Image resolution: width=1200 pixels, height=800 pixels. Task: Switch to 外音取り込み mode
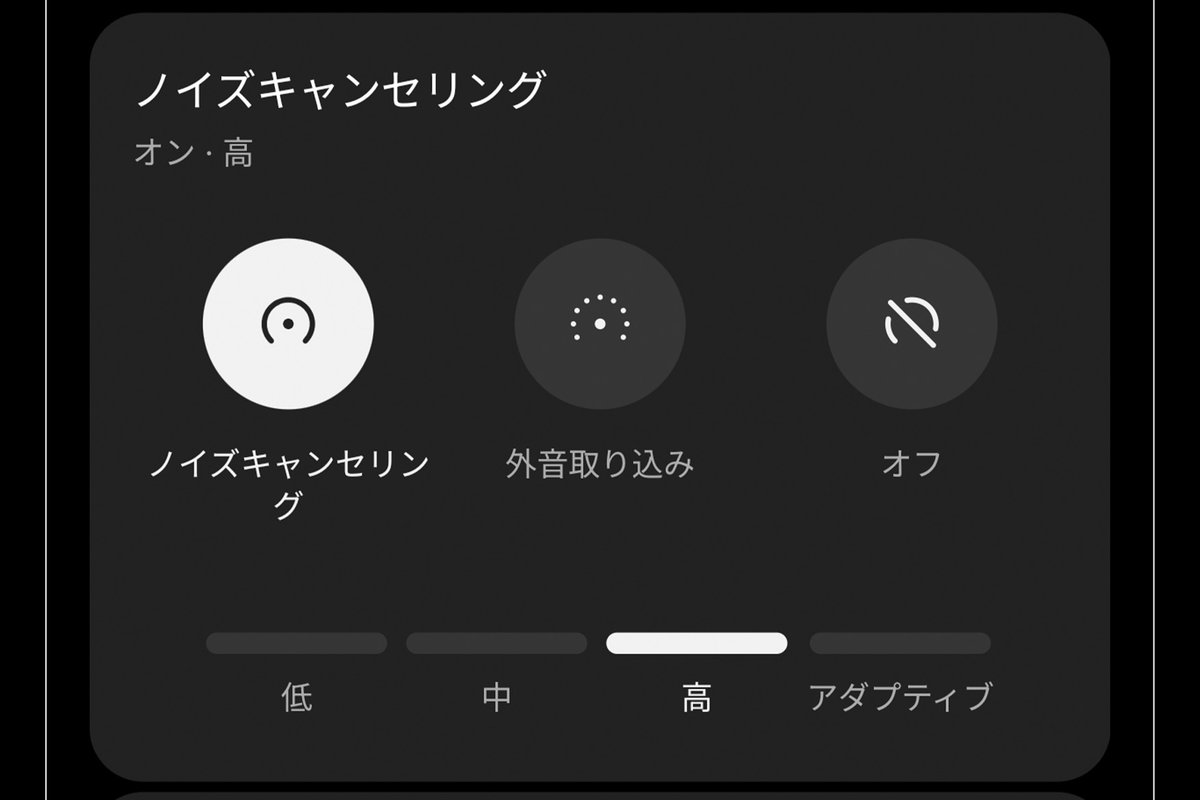click(600, 323)
